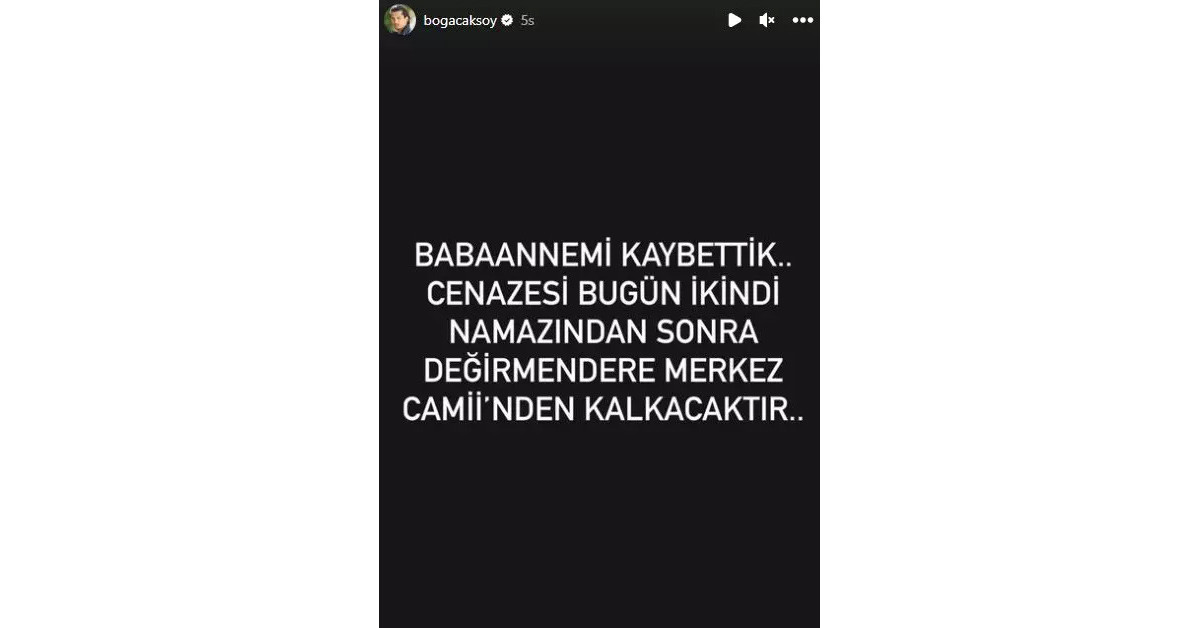Tap the bogacaksoy username
1200x628 pixels.
460,20
